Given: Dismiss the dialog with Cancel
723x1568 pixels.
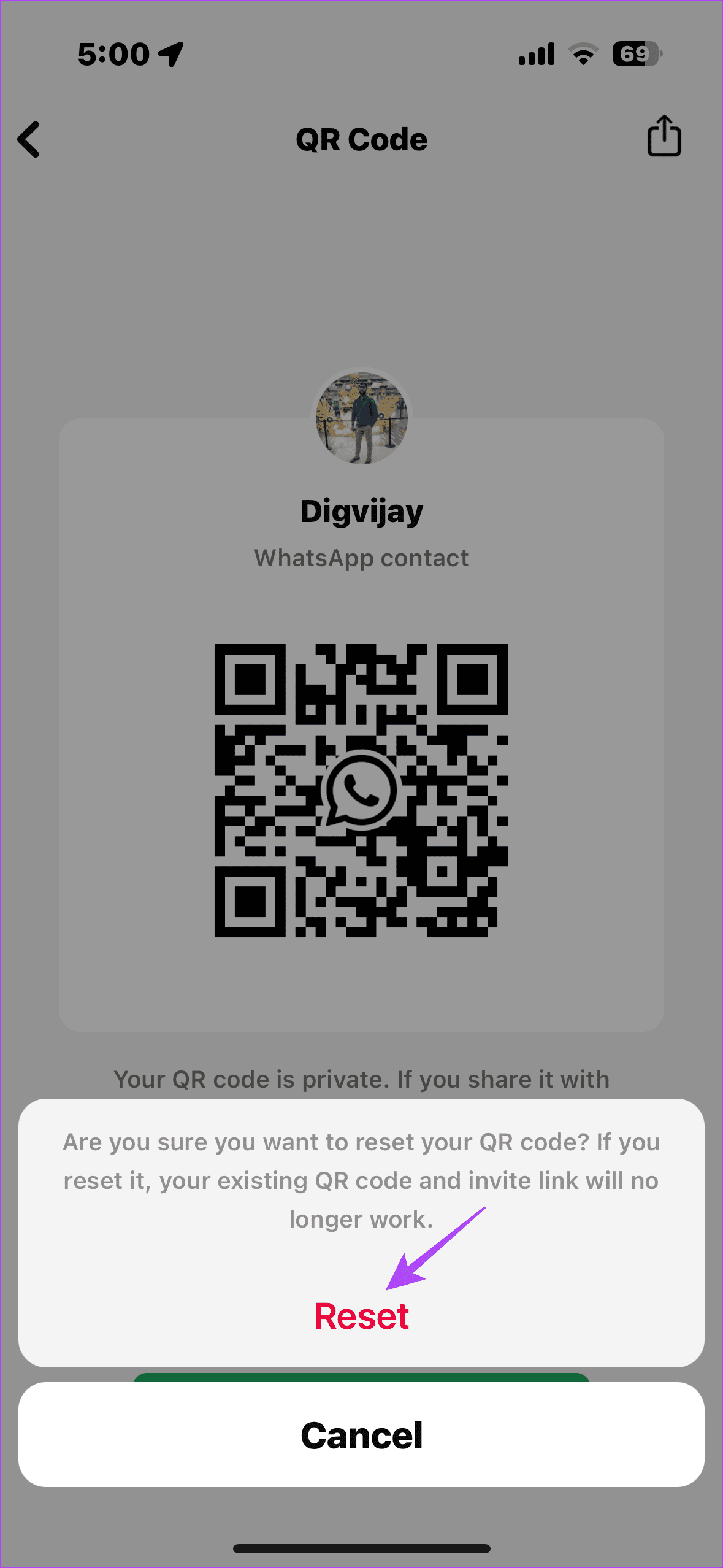Looking at the screenshot, I should click(x=361, y=1435).
